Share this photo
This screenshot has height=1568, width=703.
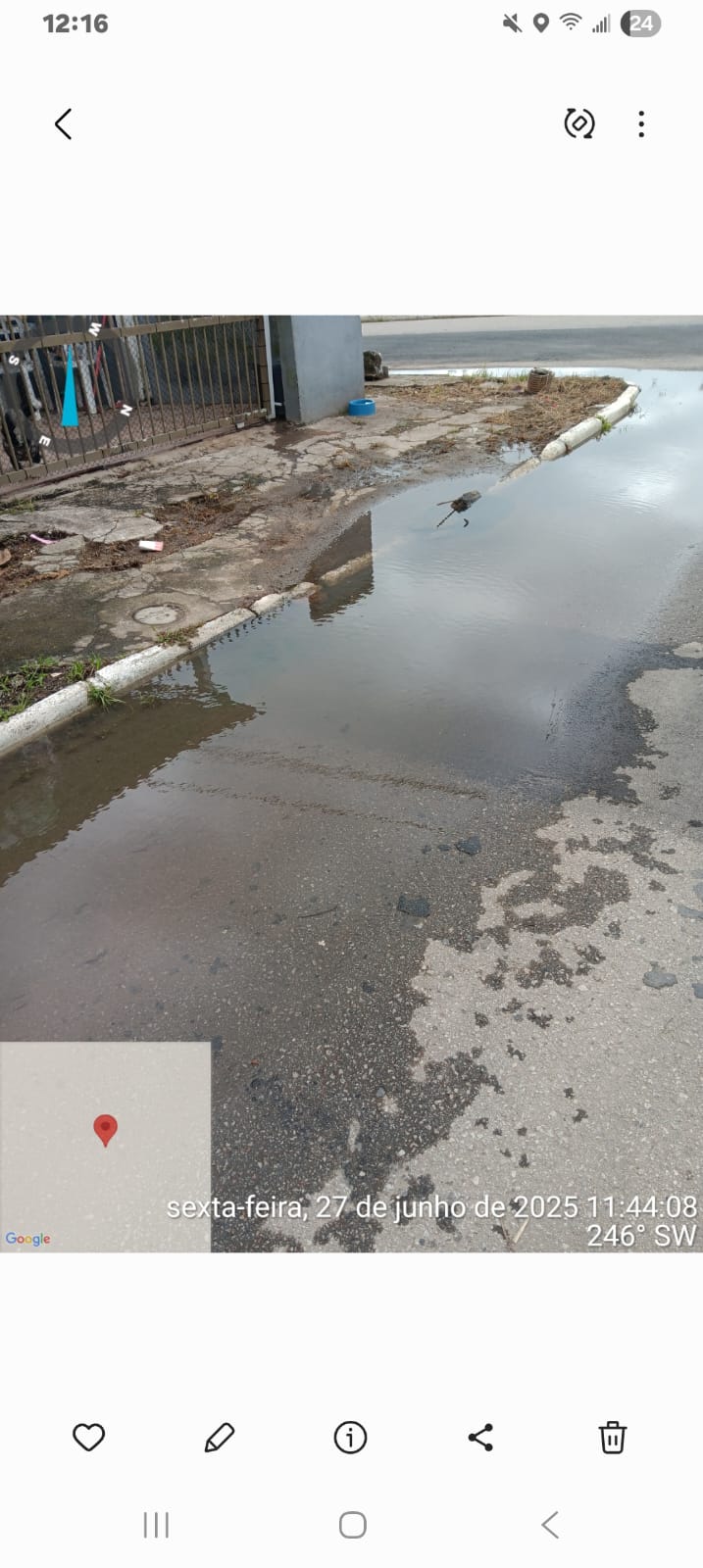(480, 1438)
